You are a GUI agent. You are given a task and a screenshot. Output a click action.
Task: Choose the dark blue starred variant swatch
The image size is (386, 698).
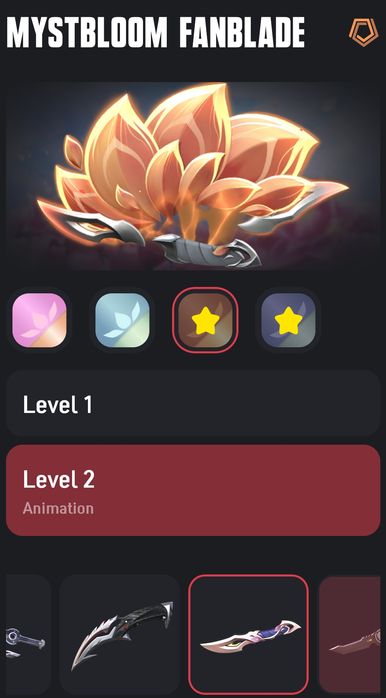(x=288, y=320)
